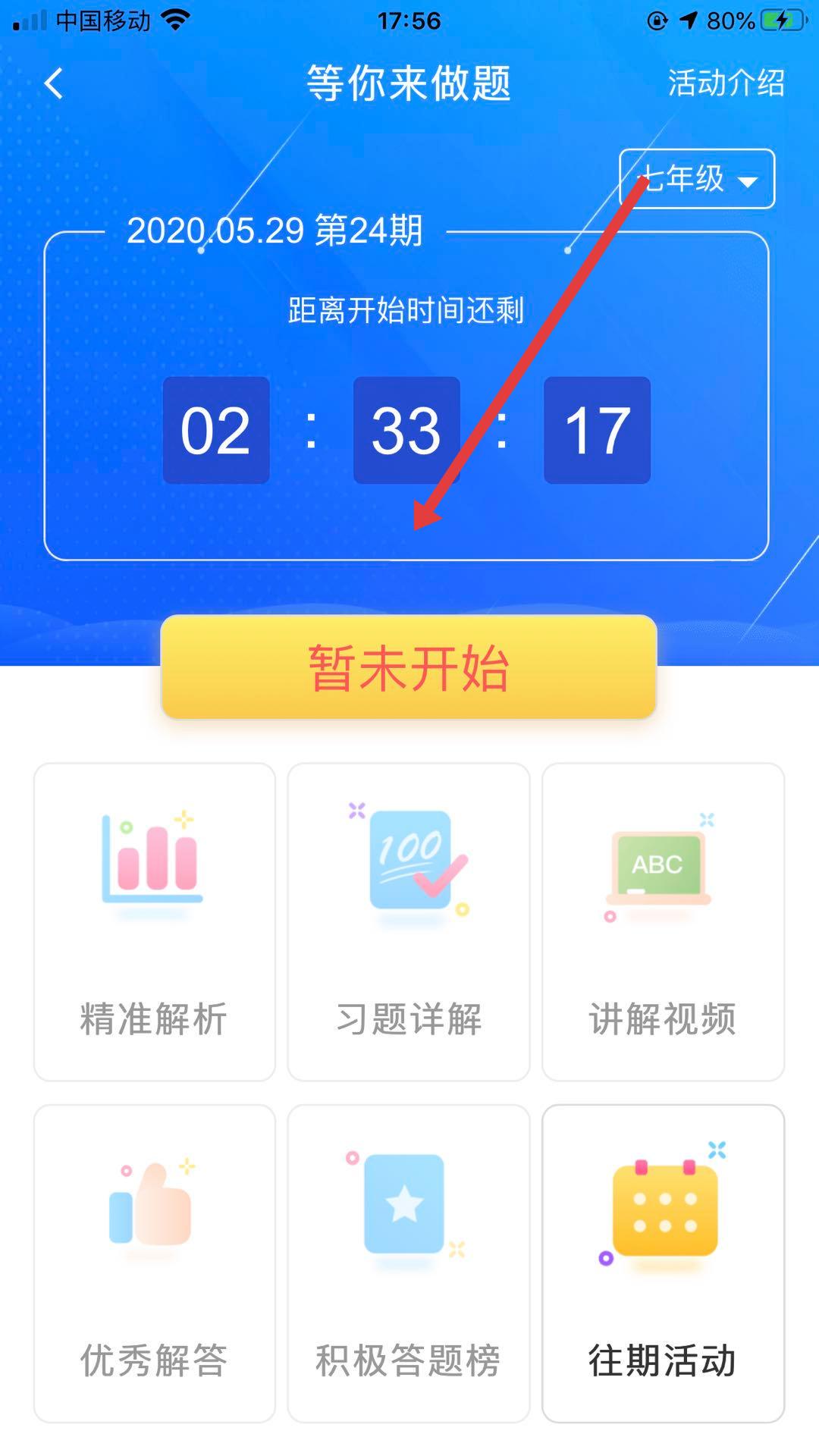Go back using the top-left arrow
819x1456 pixels.
(53, 83)
